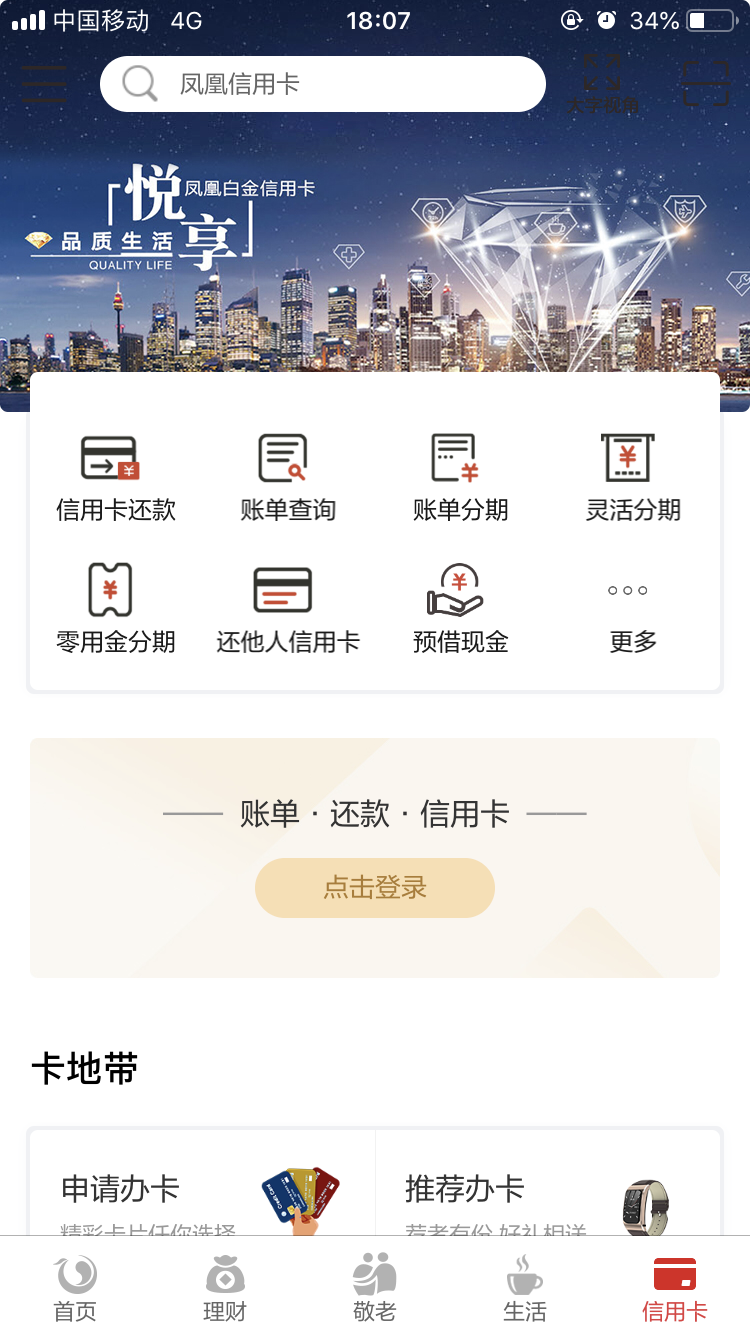Open 推荐办卡 card recommendation

(548, 1190)
